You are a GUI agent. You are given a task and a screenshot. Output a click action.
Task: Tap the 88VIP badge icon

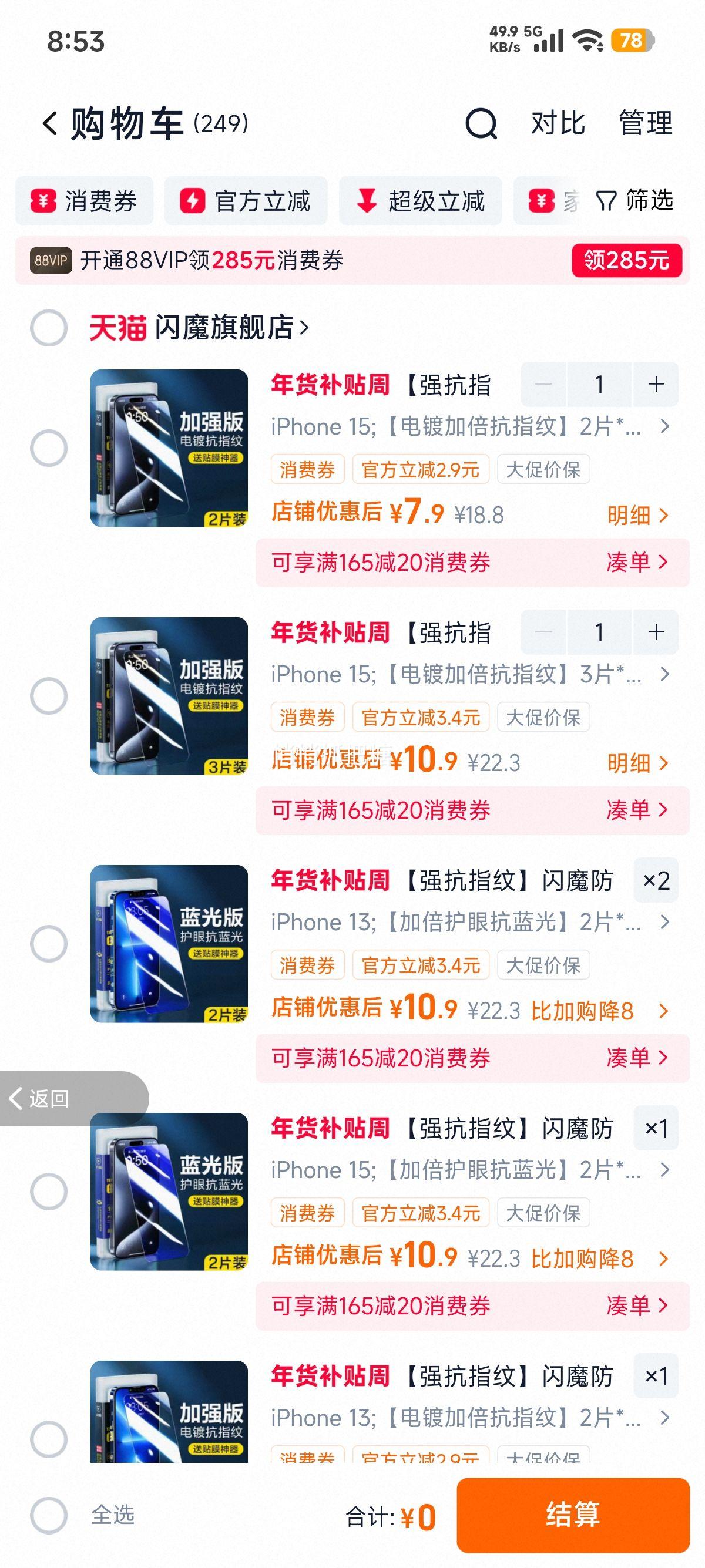[51, 261]
